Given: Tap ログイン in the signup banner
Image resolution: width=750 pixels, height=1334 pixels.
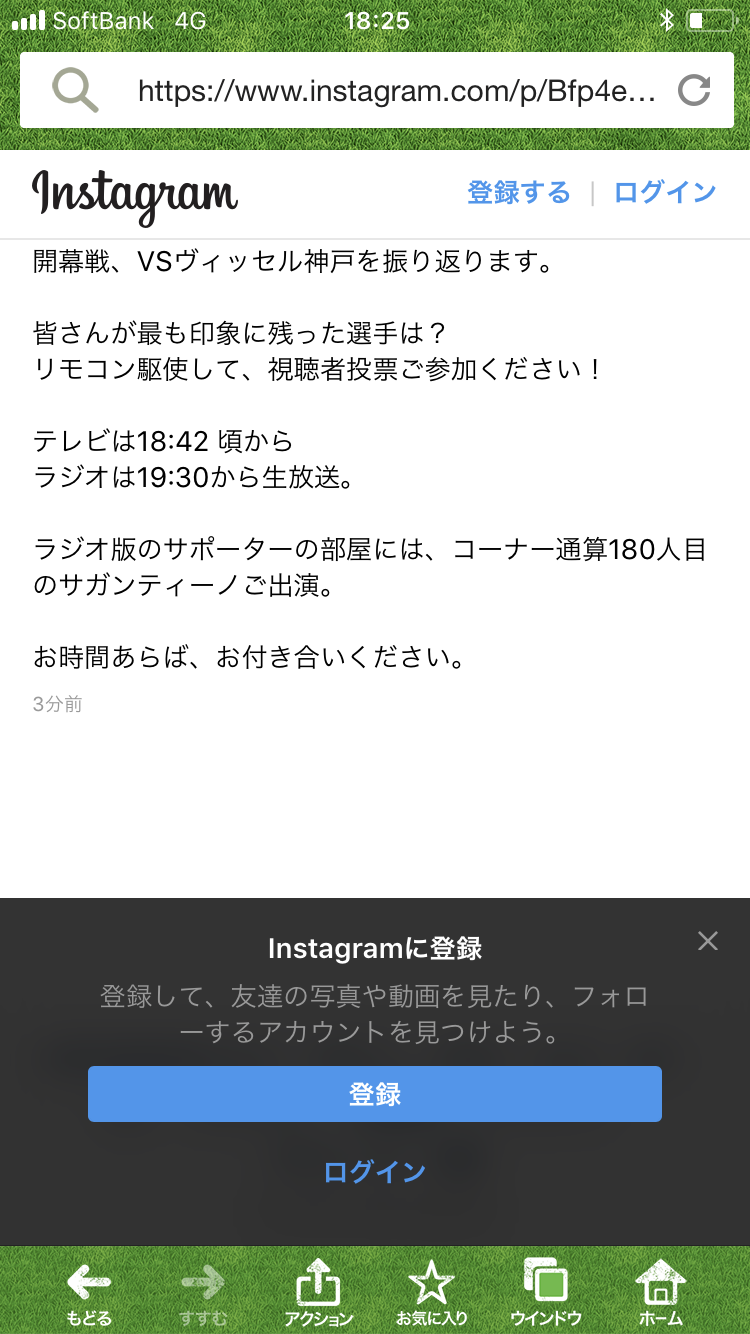Looking at the screenshot, I should 375,1172.
